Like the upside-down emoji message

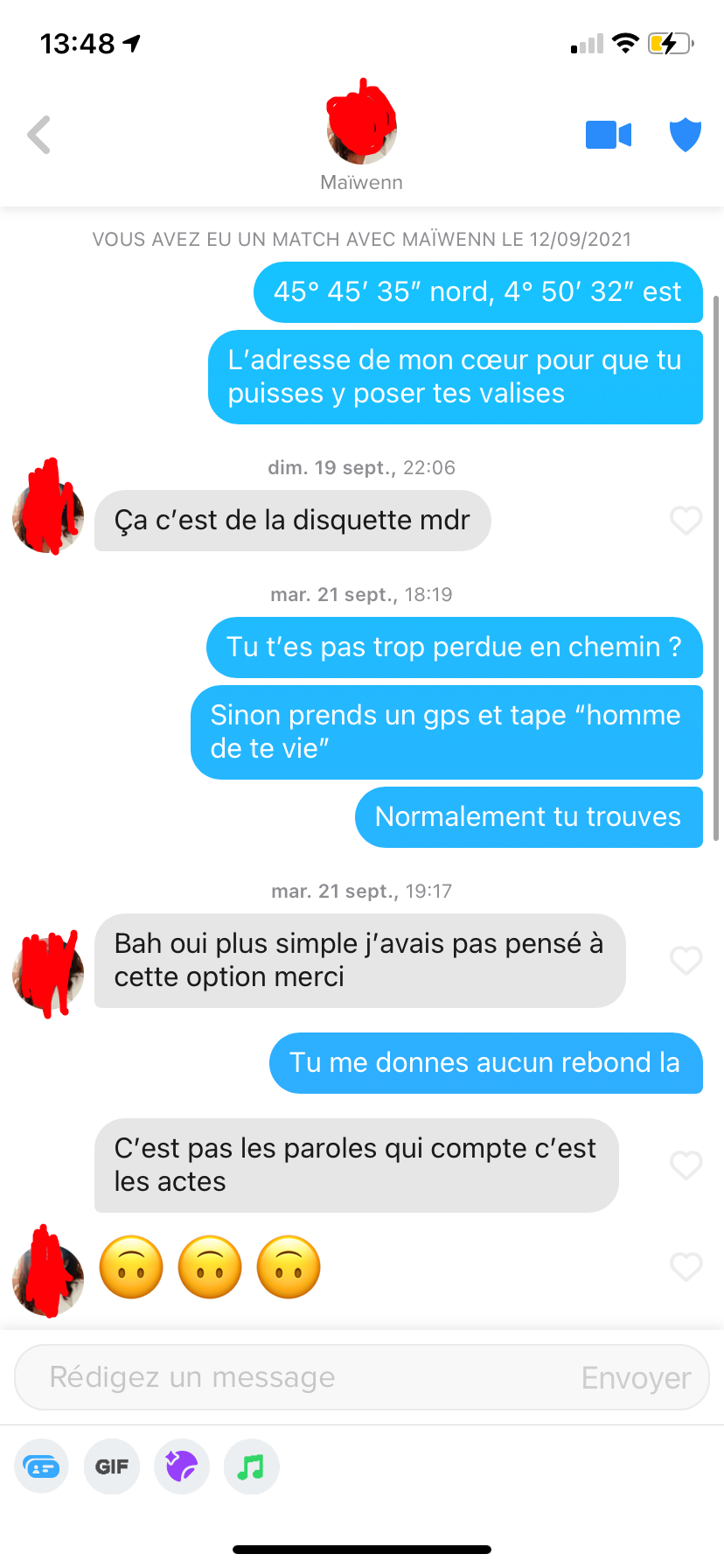(686, 1267)
